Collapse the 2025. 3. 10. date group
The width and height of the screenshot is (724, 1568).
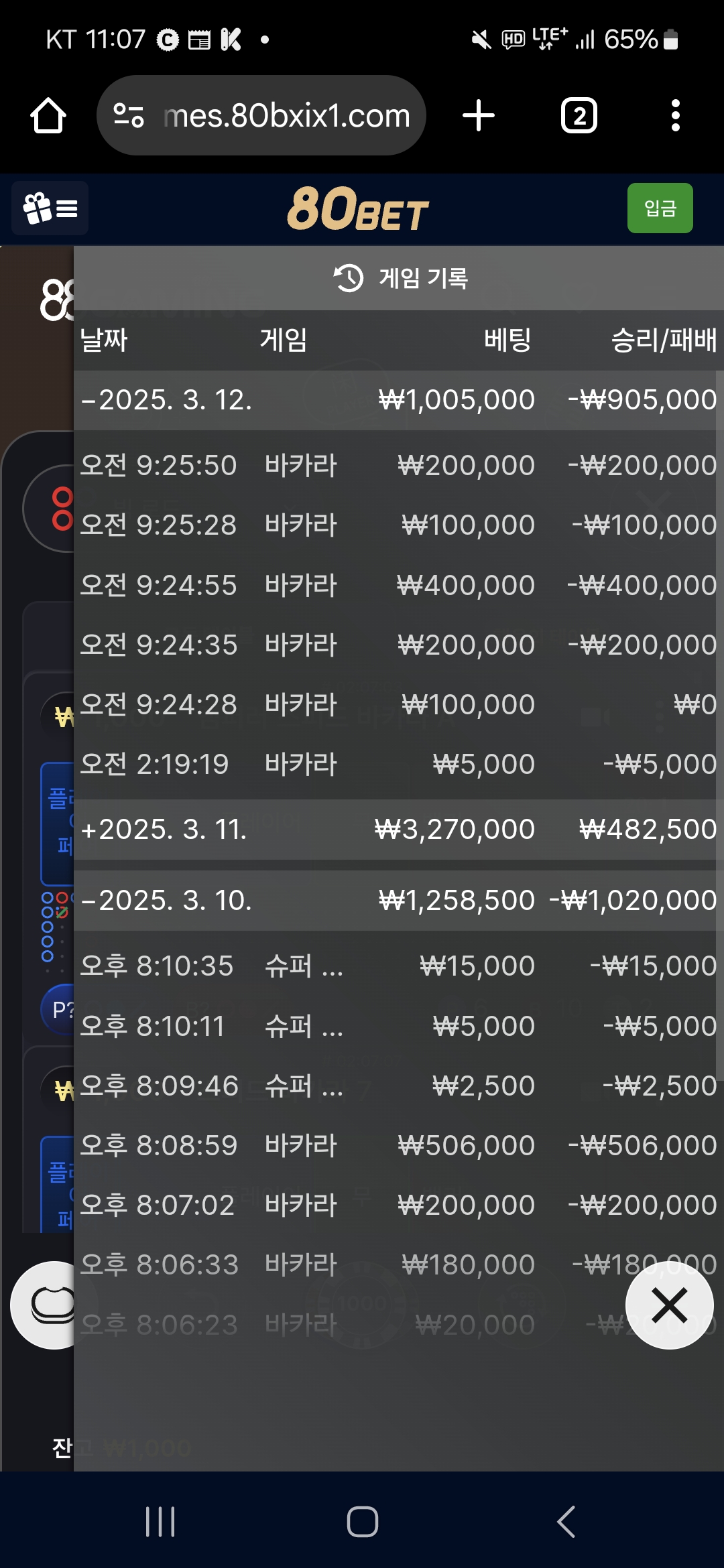pos(168,901)
